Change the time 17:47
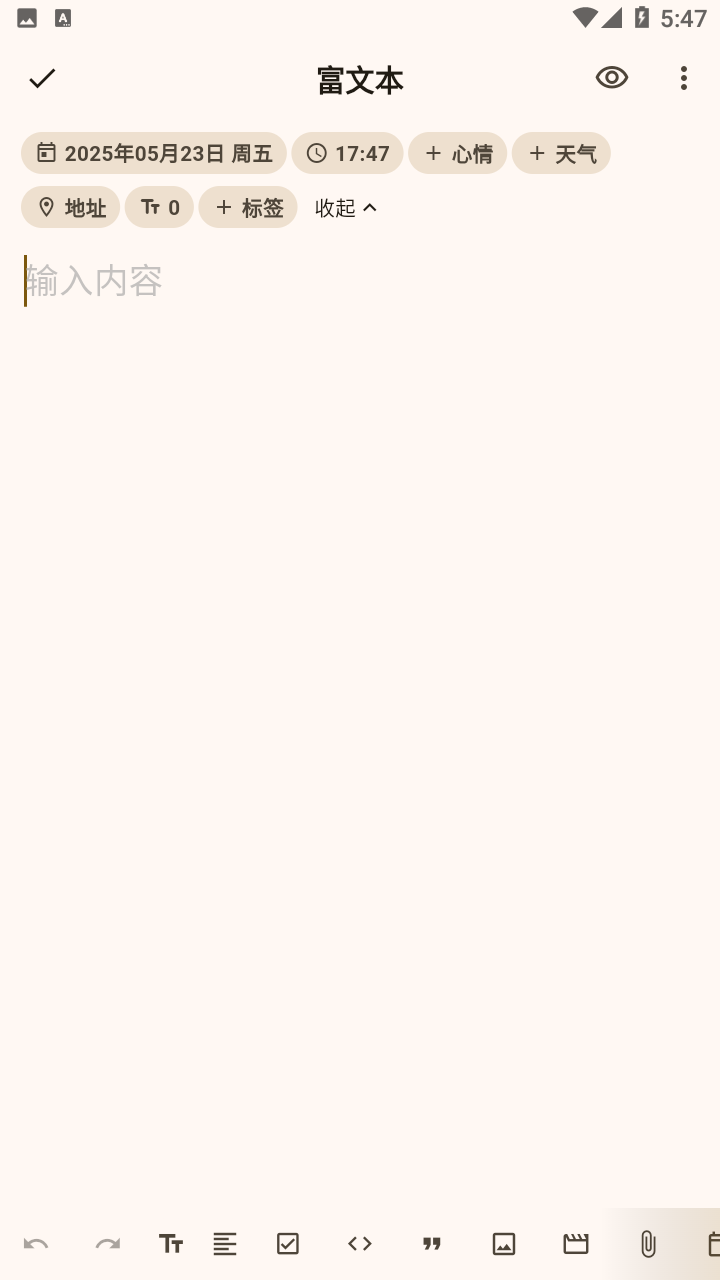The image size is (720, 1280). [x=347, y=153]
